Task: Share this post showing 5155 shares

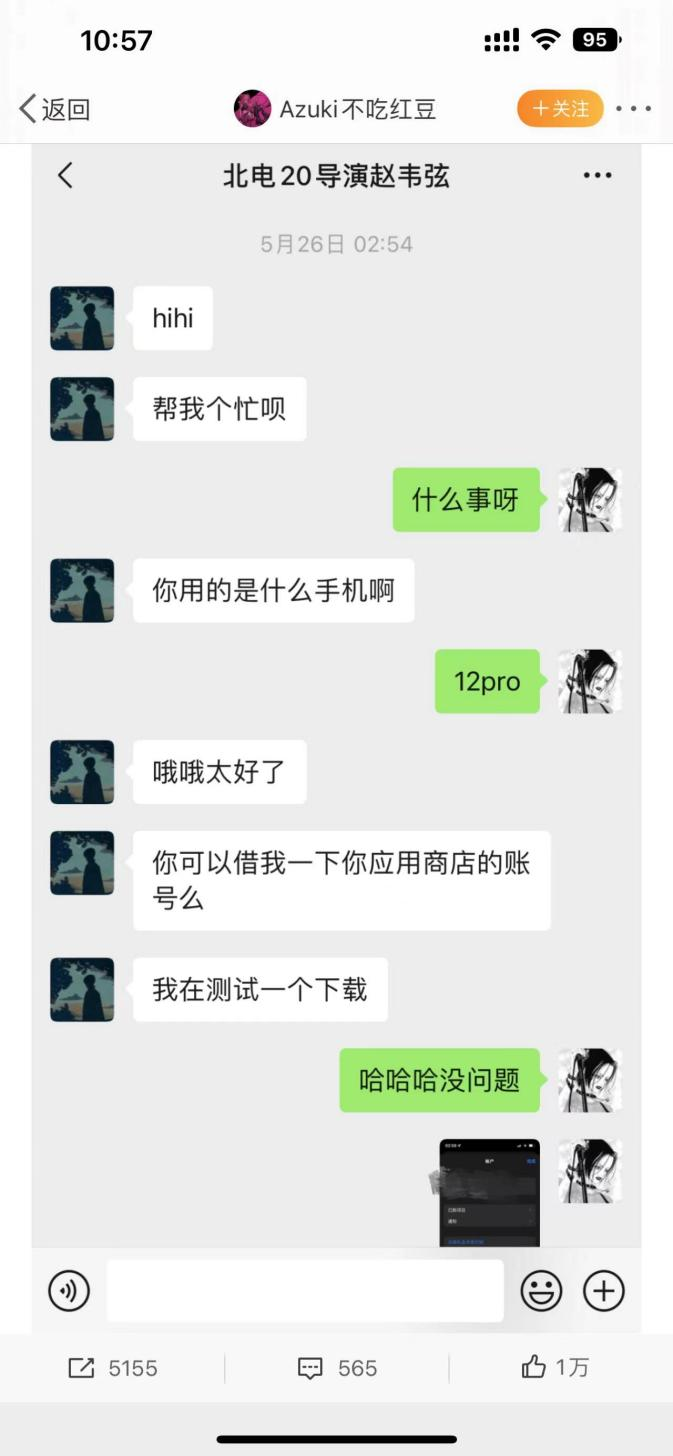Action: [112, 1368]
